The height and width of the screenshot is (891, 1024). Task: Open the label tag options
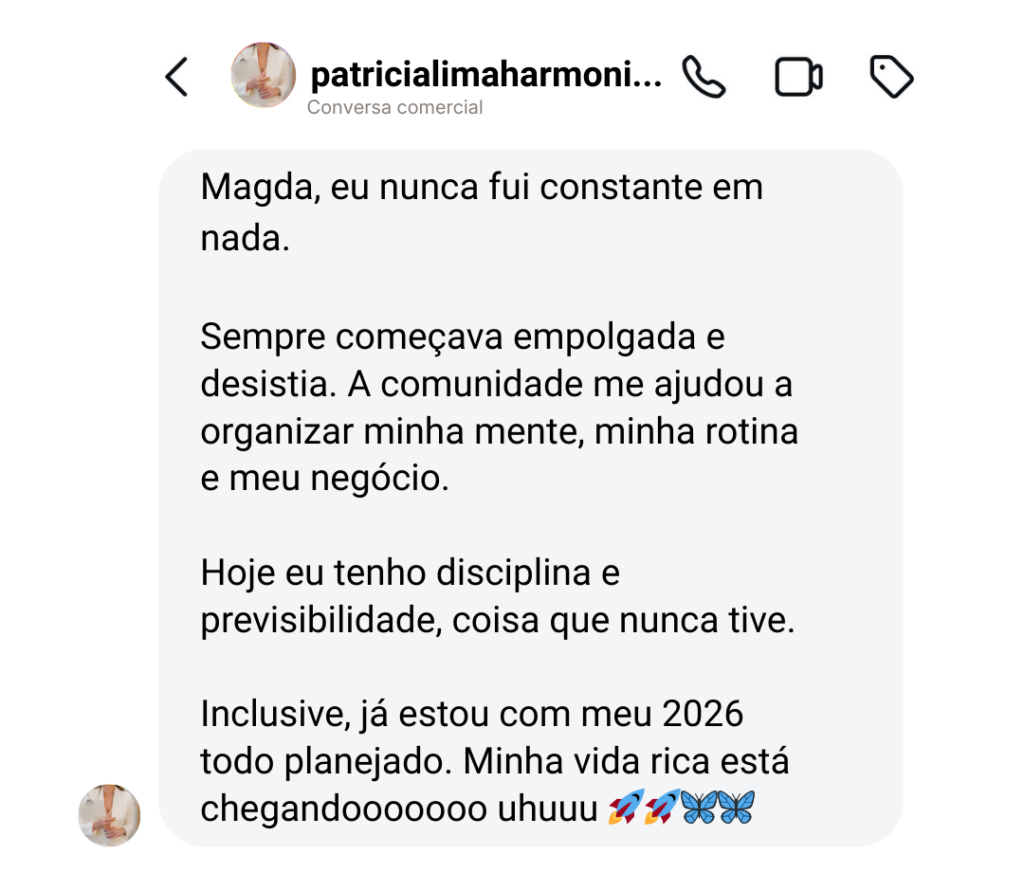tap(891, 77)
